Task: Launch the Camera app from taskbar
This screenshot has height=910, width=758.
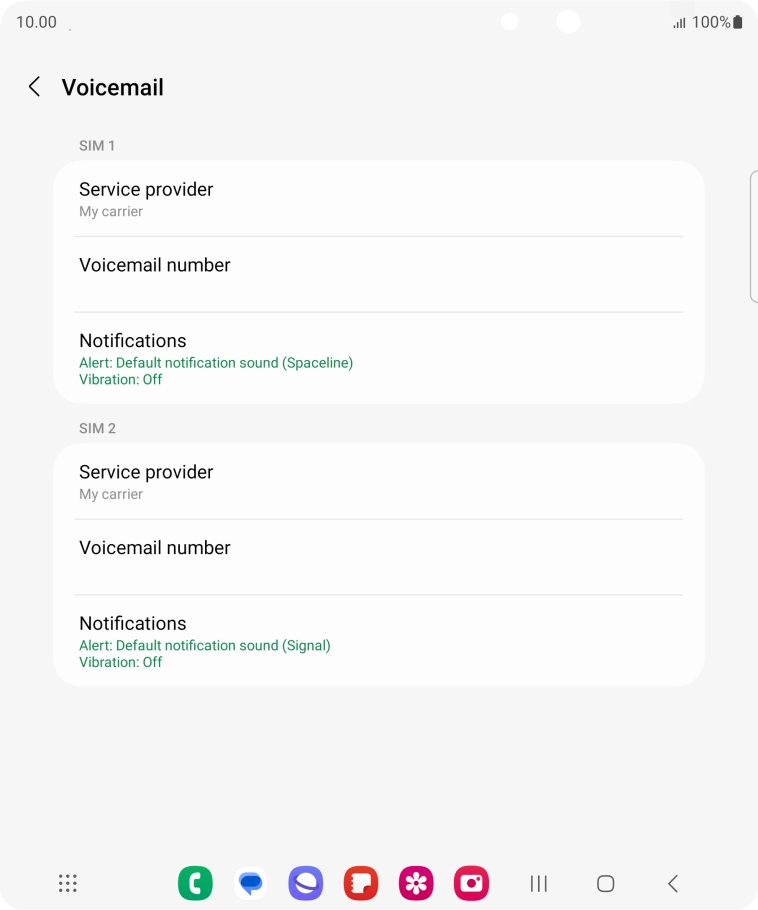Action: coord(471,883)
